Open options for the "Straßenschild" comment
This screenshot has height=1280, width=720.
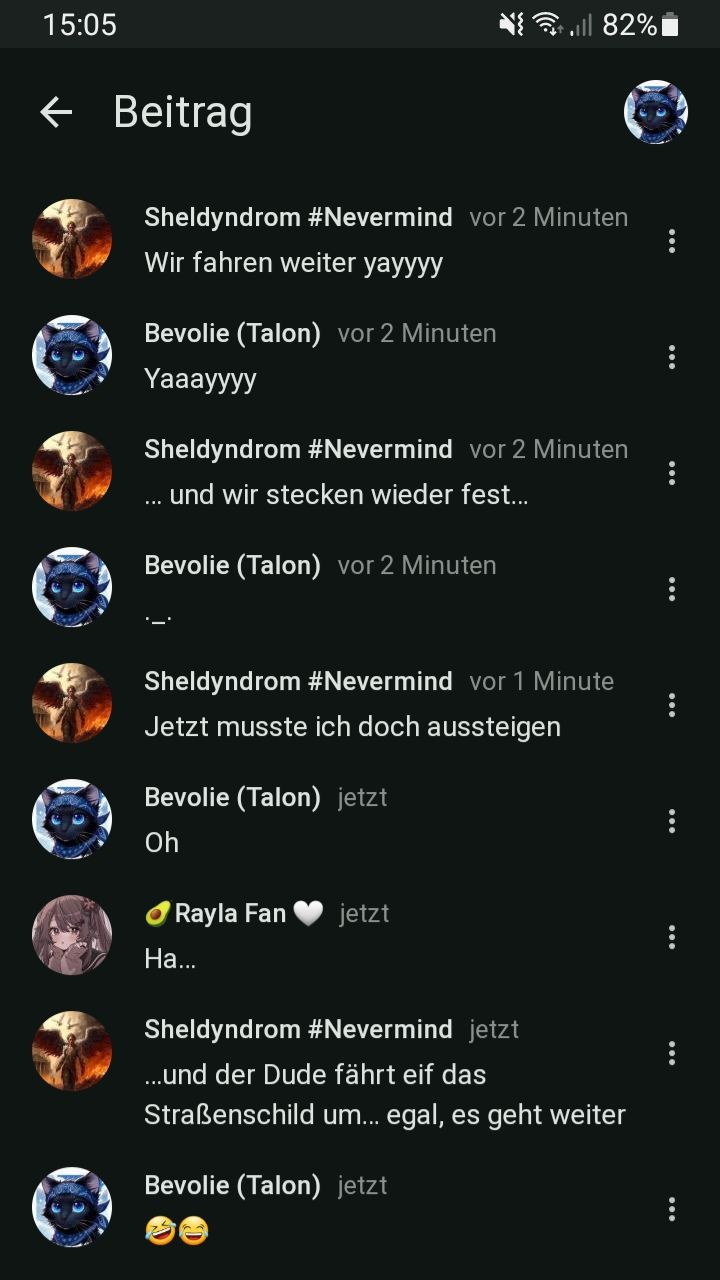[x=672, y=1052]
